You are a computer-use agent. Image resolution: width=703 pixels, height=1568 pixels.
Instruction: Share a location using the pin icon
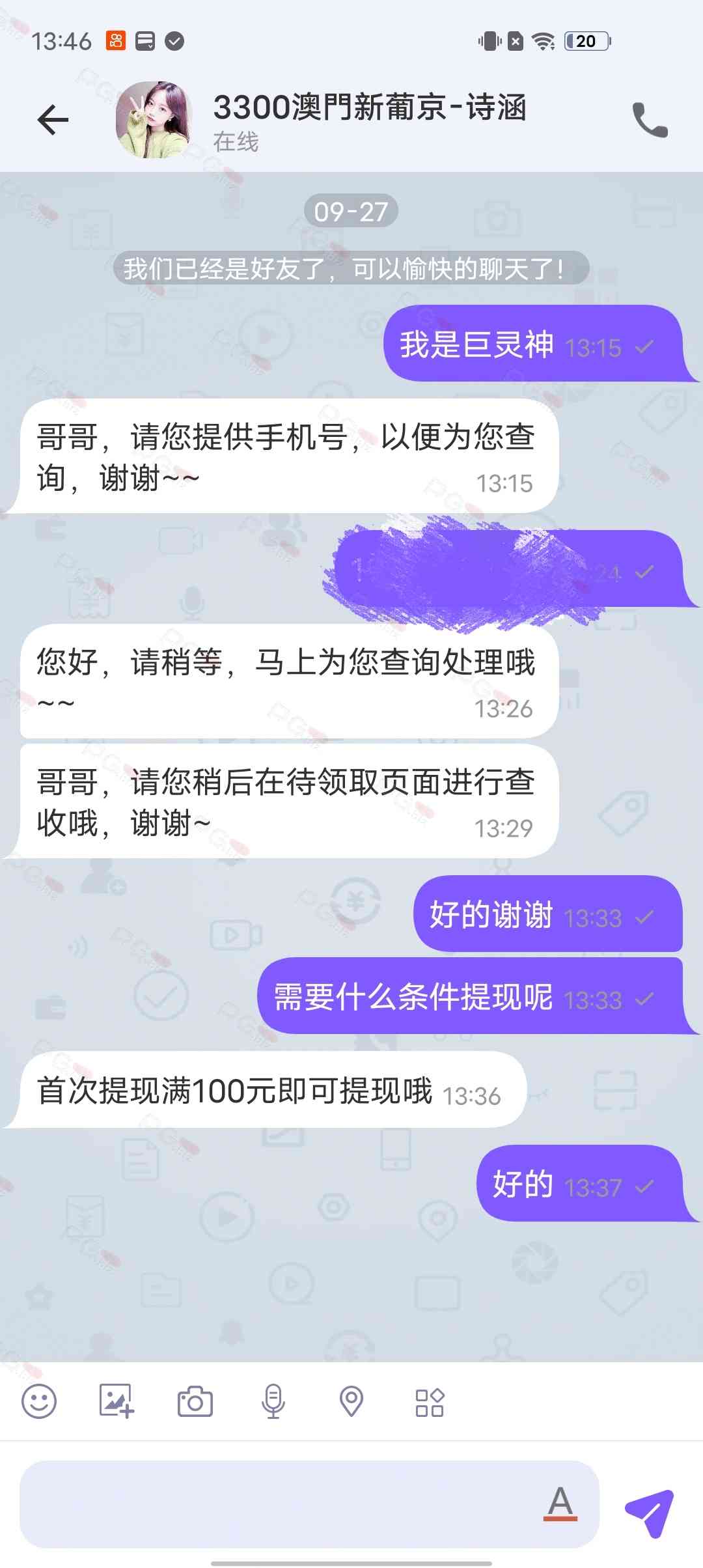[x=351, y=1401]
